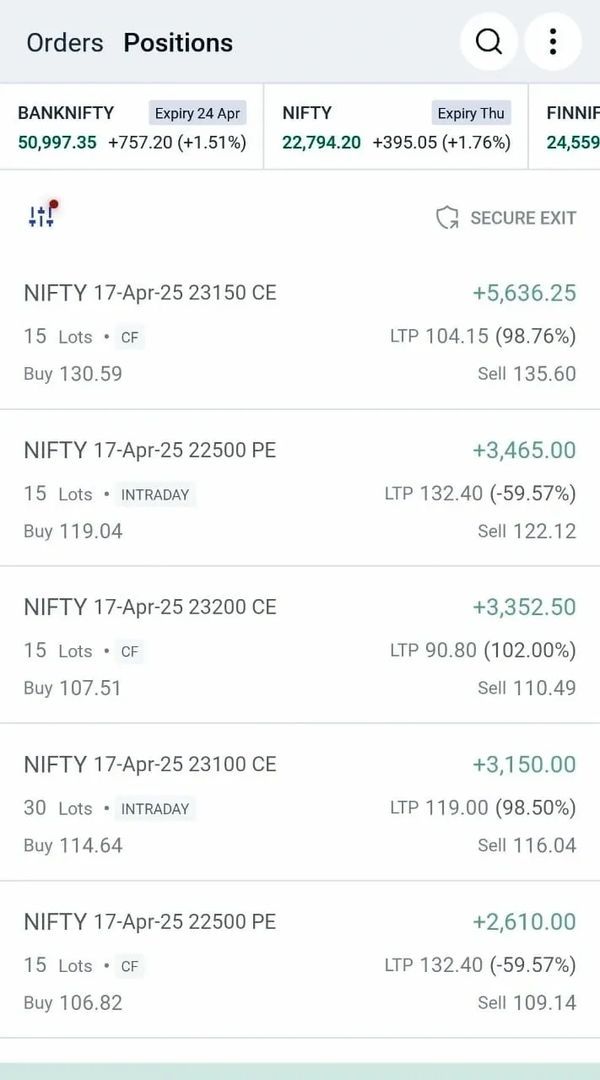Viewport: 600px width, 1080px height.
Task: Switch to the Orders tab
Action: [65, 43]
